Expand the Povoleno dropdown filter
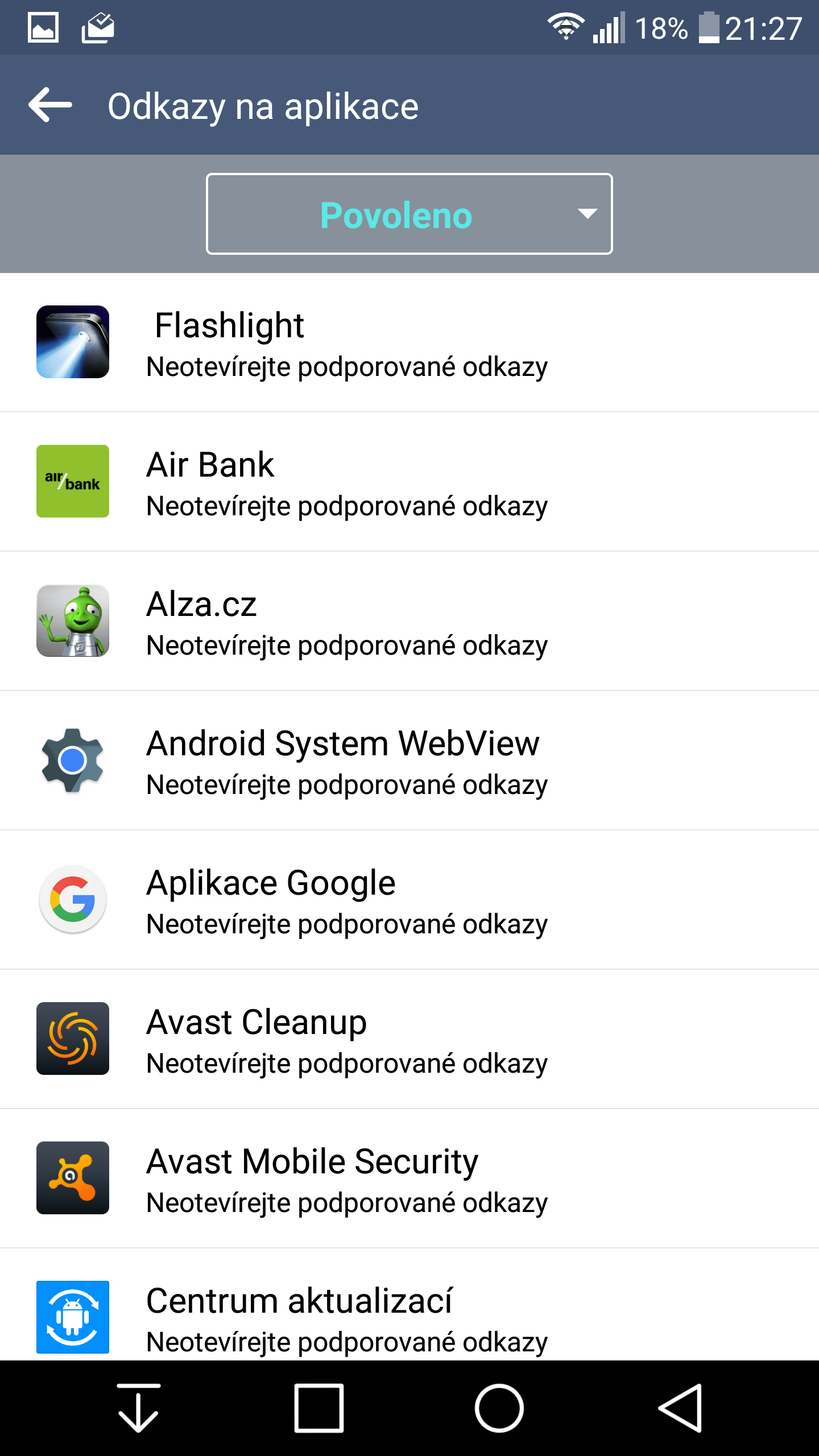 click(409, 214)
